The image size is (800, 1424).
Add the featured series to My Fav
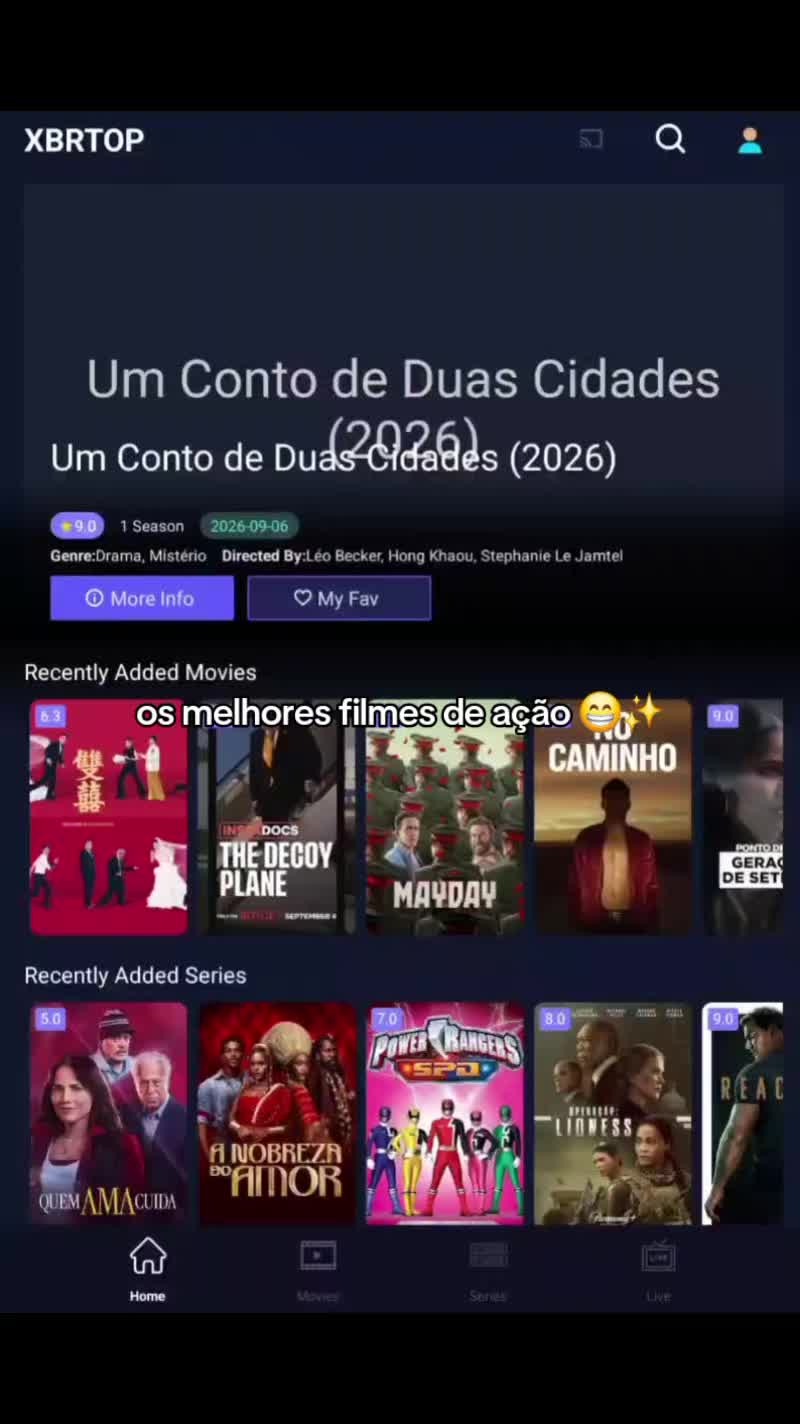pyautogui.click(x=339, y=598)
